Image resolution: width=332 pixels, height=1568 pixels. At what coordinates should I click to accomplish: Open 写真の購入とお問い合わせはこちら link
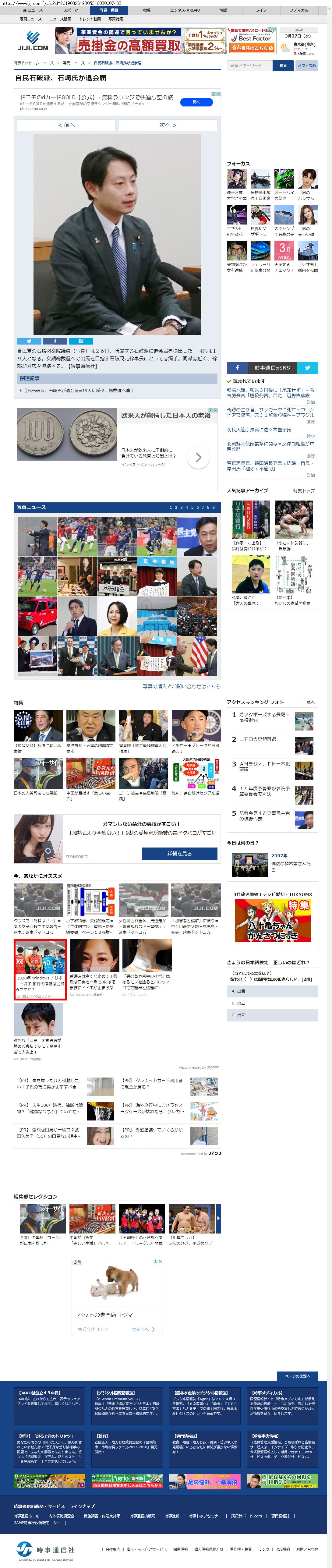(x=181, y=686)
